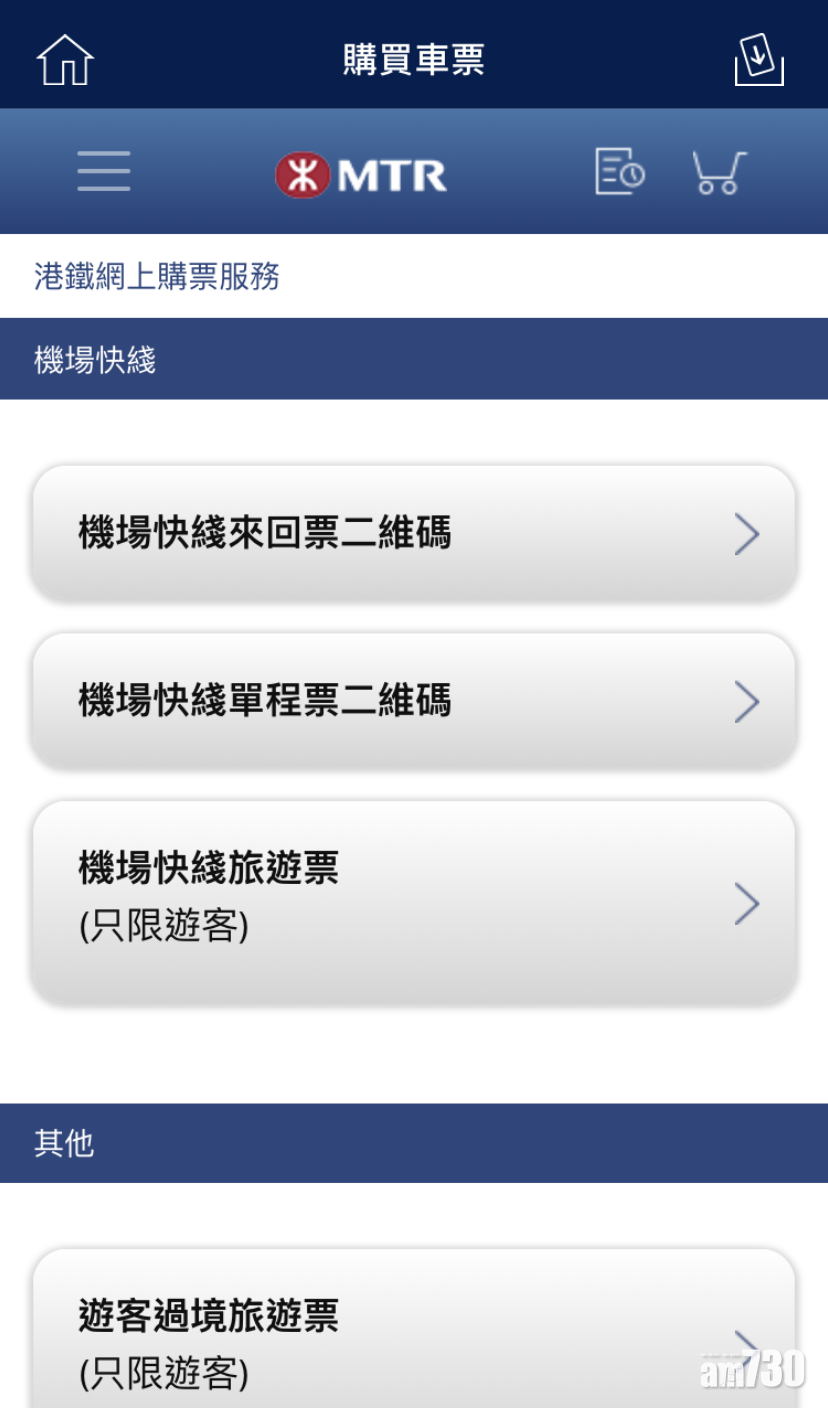Choose 機場快綫單程票二維碼
Image resolution: width=828 pixels, height=1408 pixels.
[x=414, y=701]
